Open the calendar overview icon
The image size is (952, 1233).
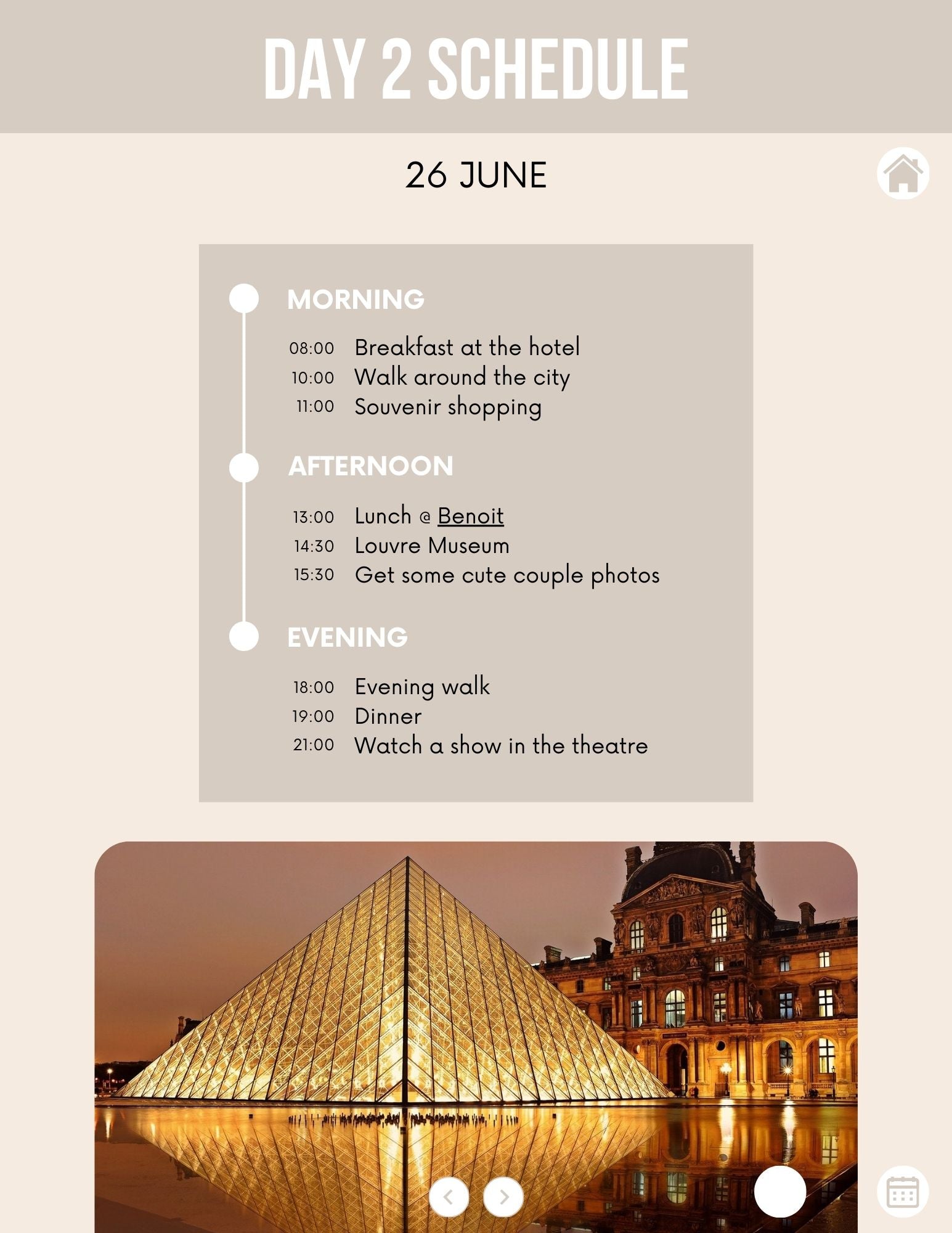click(x=902, y=1191)
